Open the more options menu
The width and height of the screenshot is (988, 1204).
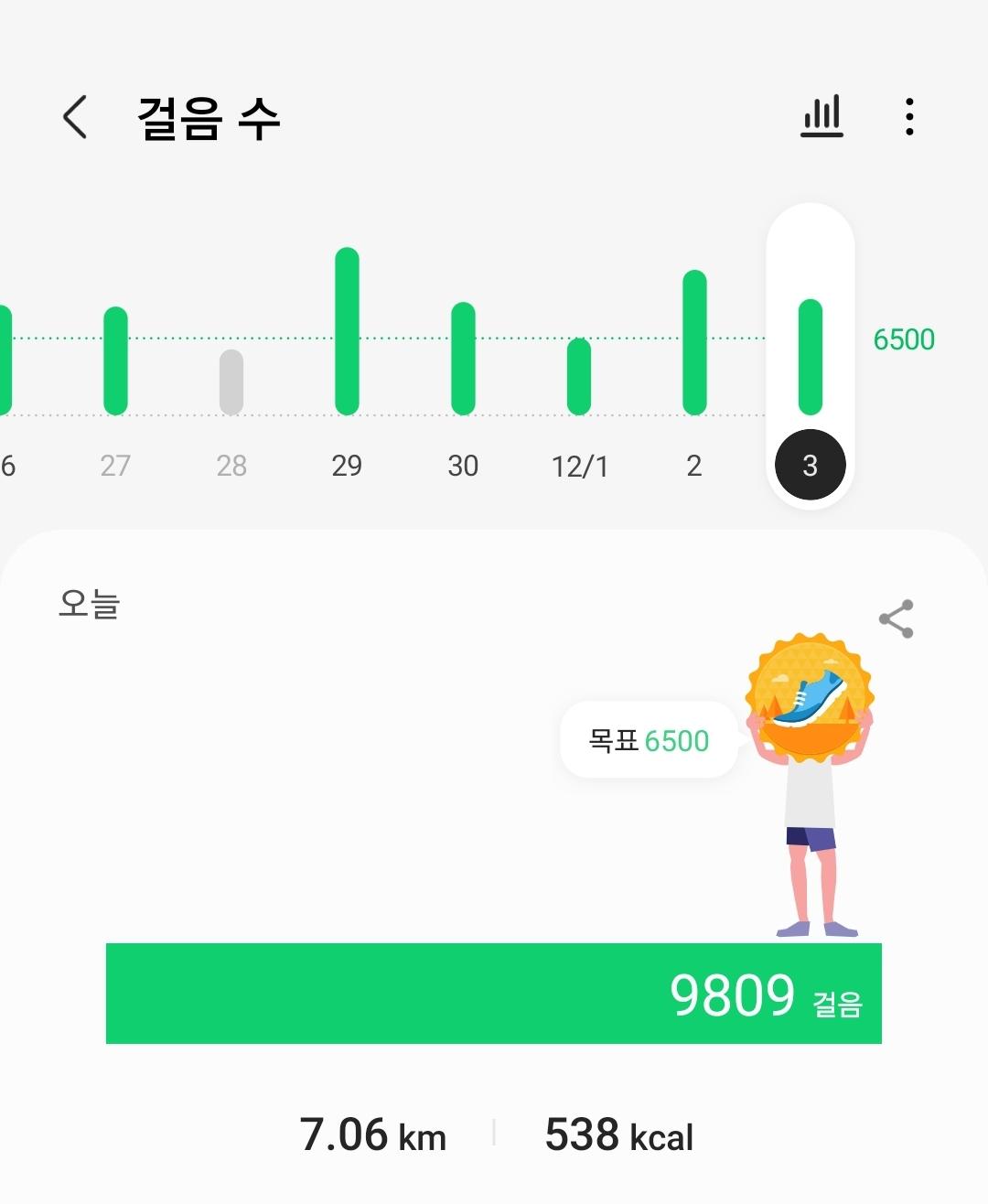(908, 117)
